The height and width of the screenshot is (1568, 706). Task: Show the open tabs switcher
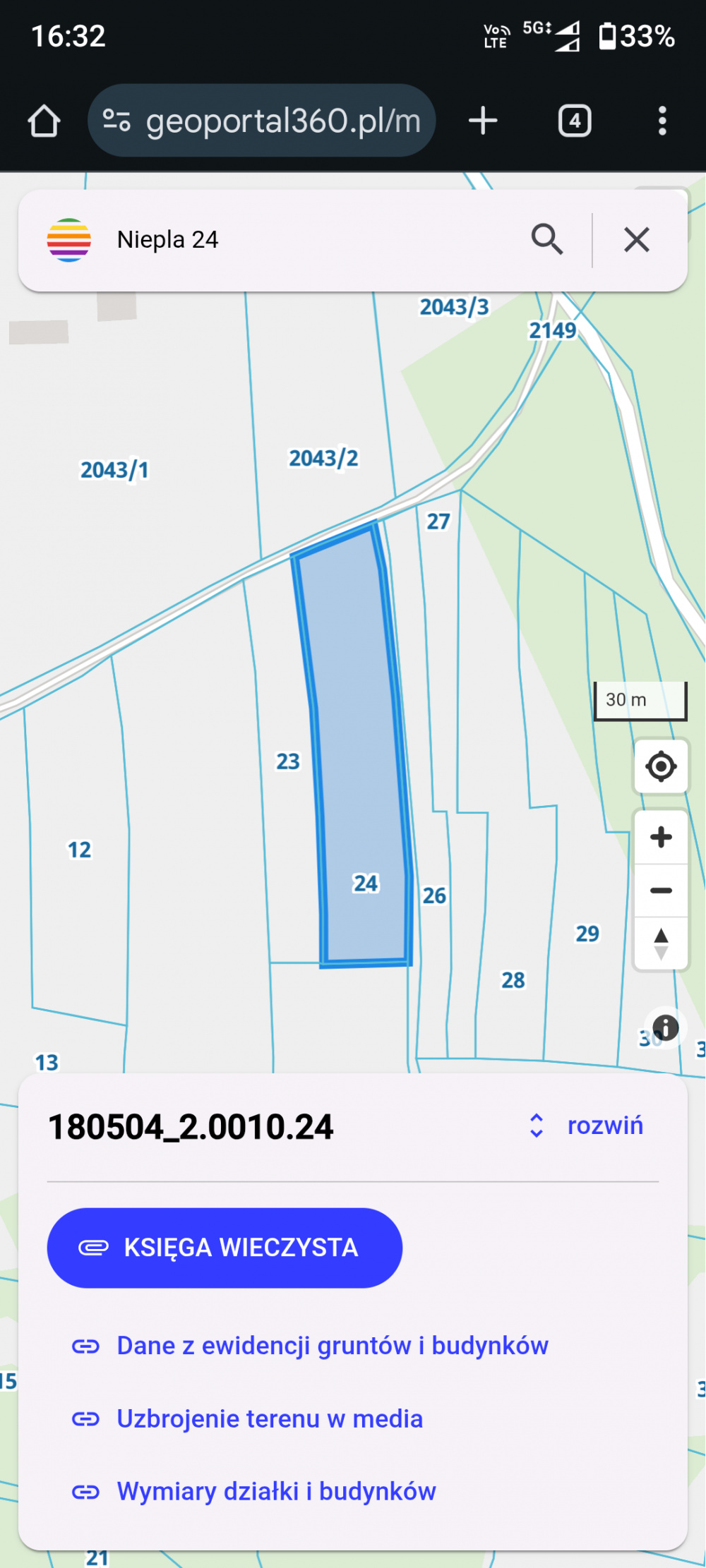coord(575,121)
